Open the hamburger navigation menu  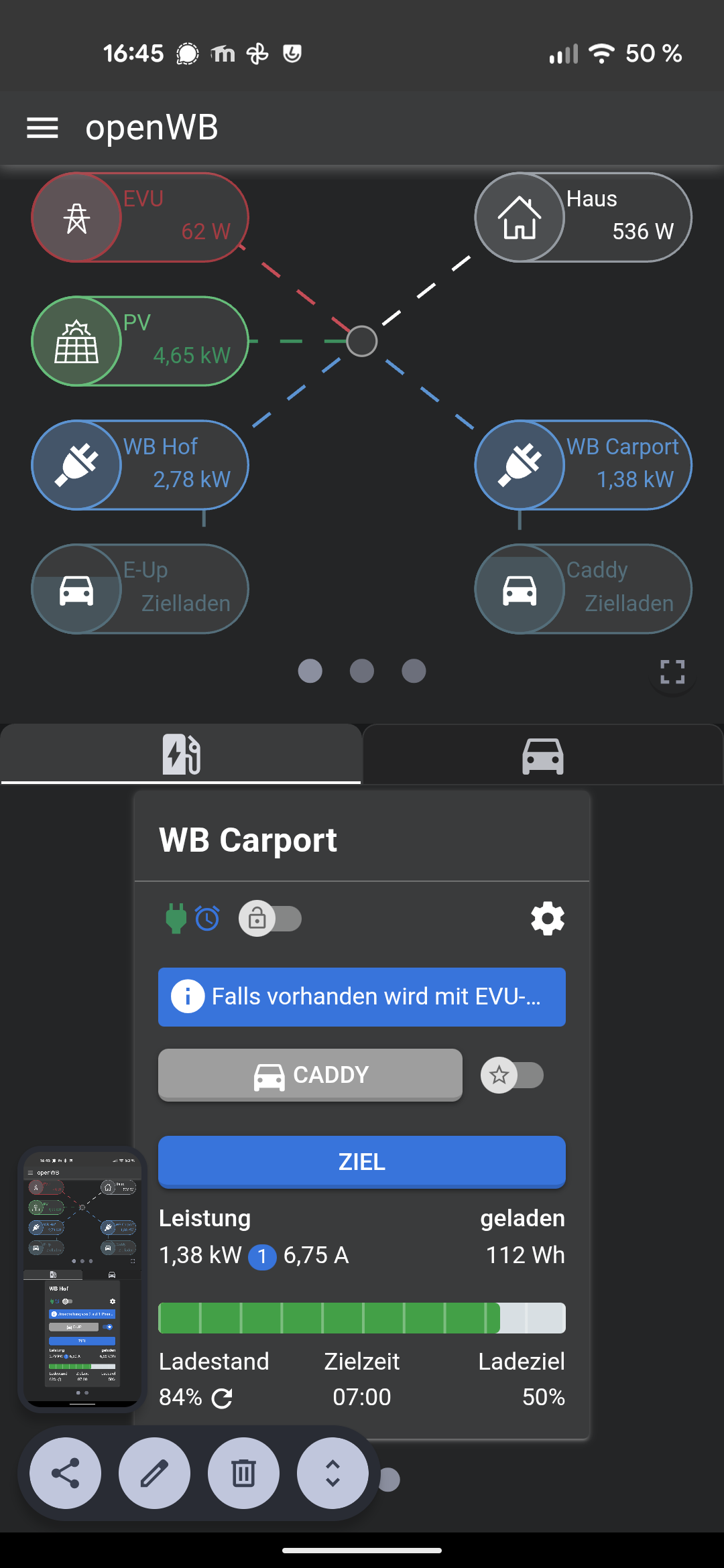[x=42, y=127]
